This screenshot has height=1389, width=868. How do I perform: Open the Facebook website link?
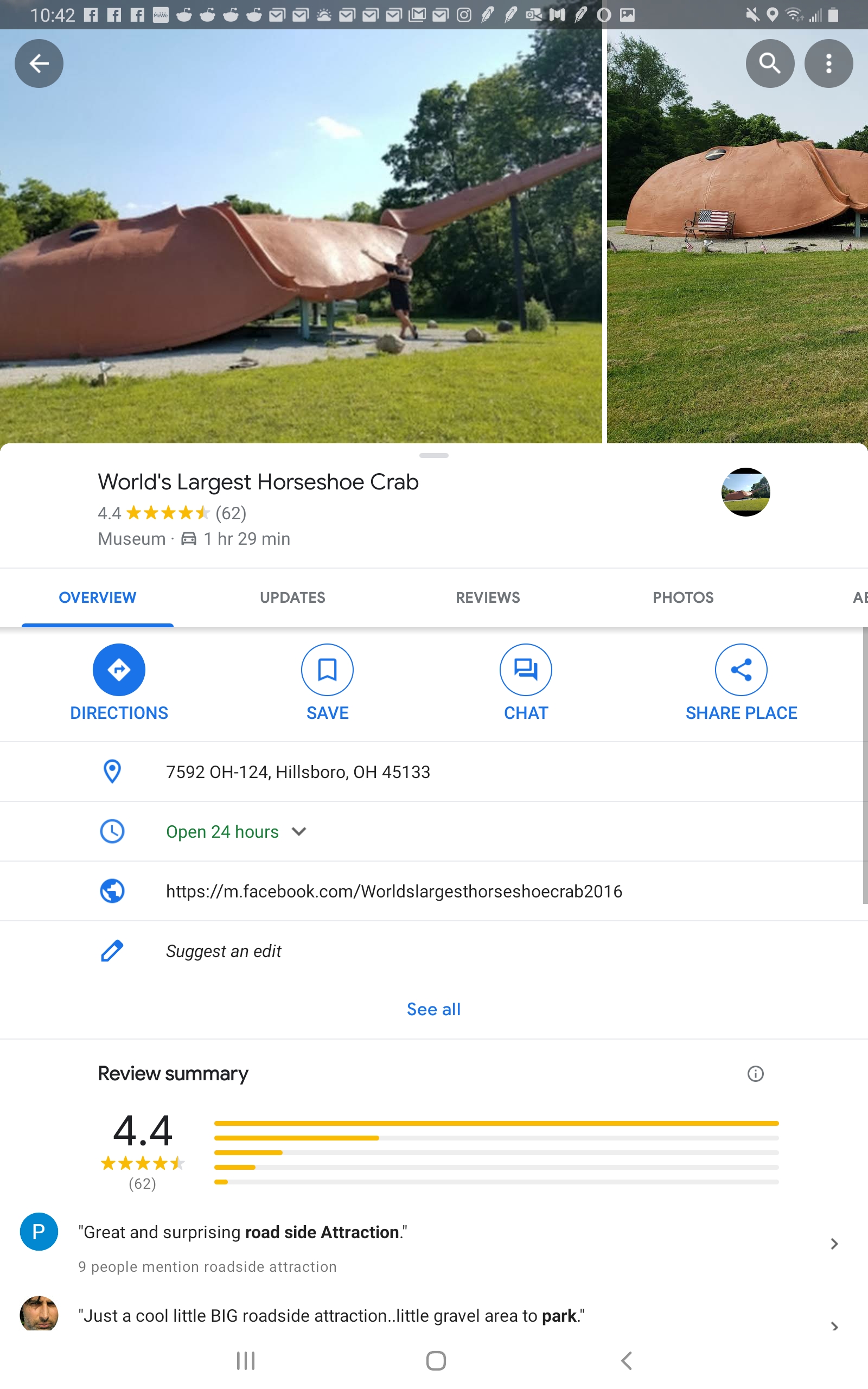point(394,891)
